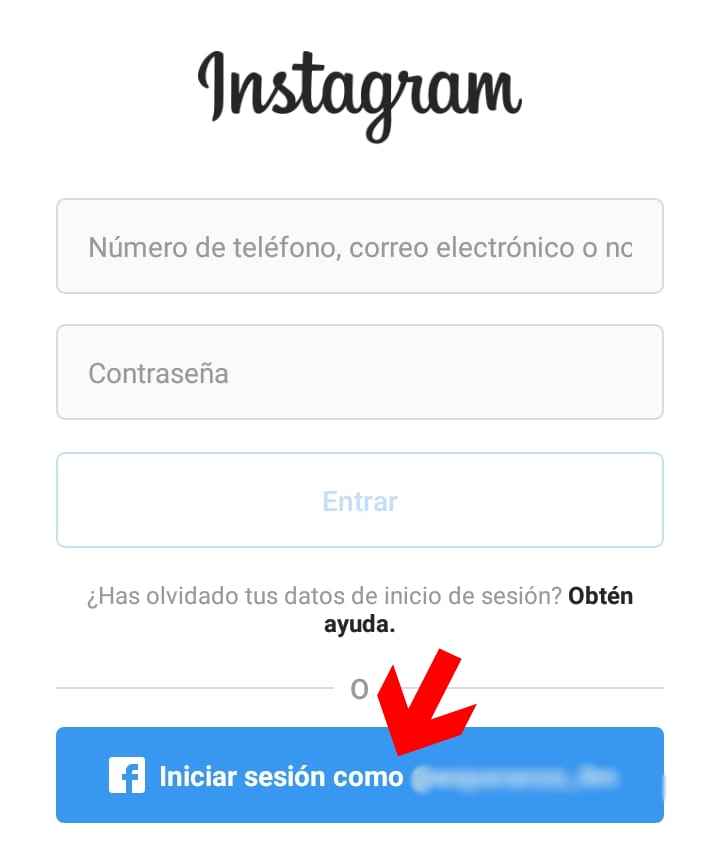Focus the Contraseña password field
Screen dimensions: 720x864
pyautogui.click(x=360, y=372)
